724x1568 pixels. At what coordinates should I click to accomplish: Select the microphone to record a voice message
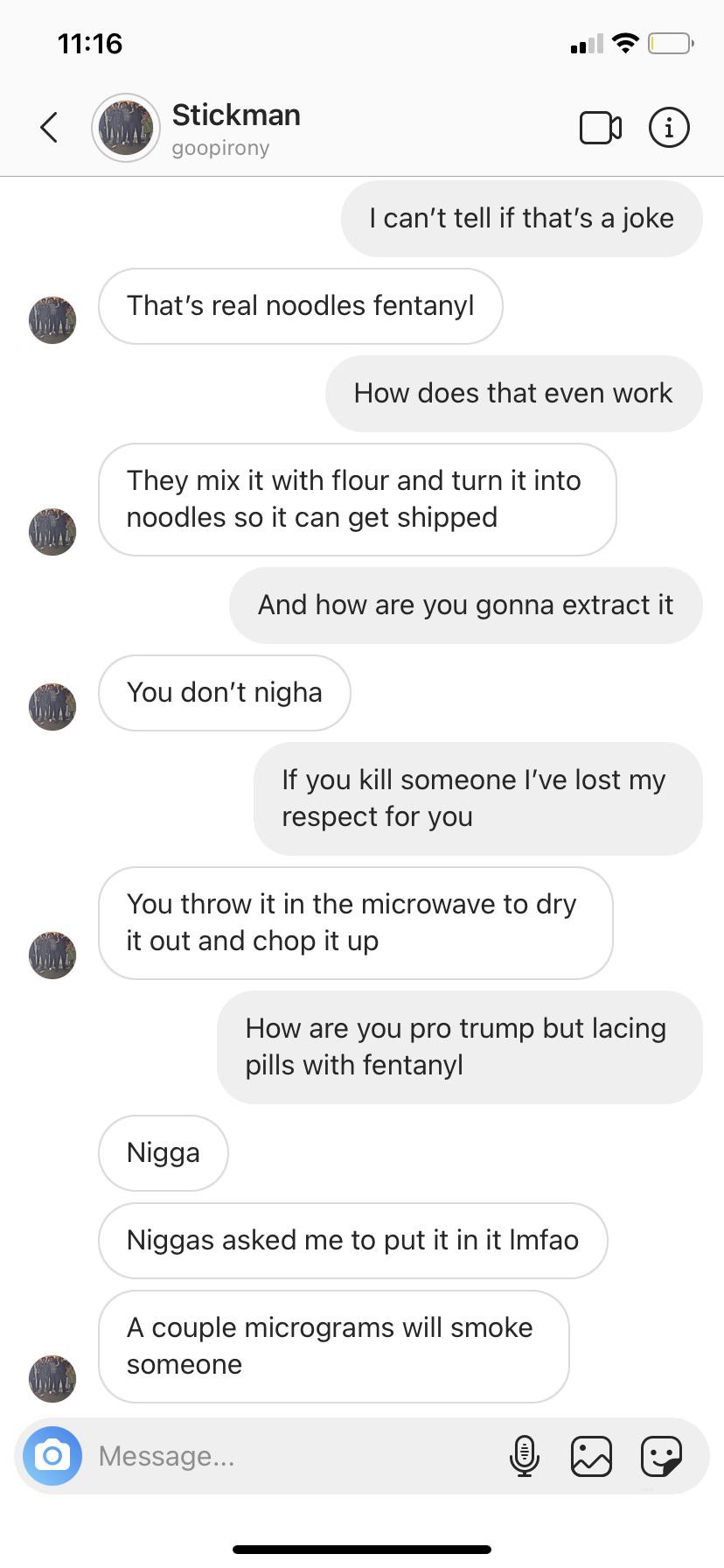[x=525, y=1456]
